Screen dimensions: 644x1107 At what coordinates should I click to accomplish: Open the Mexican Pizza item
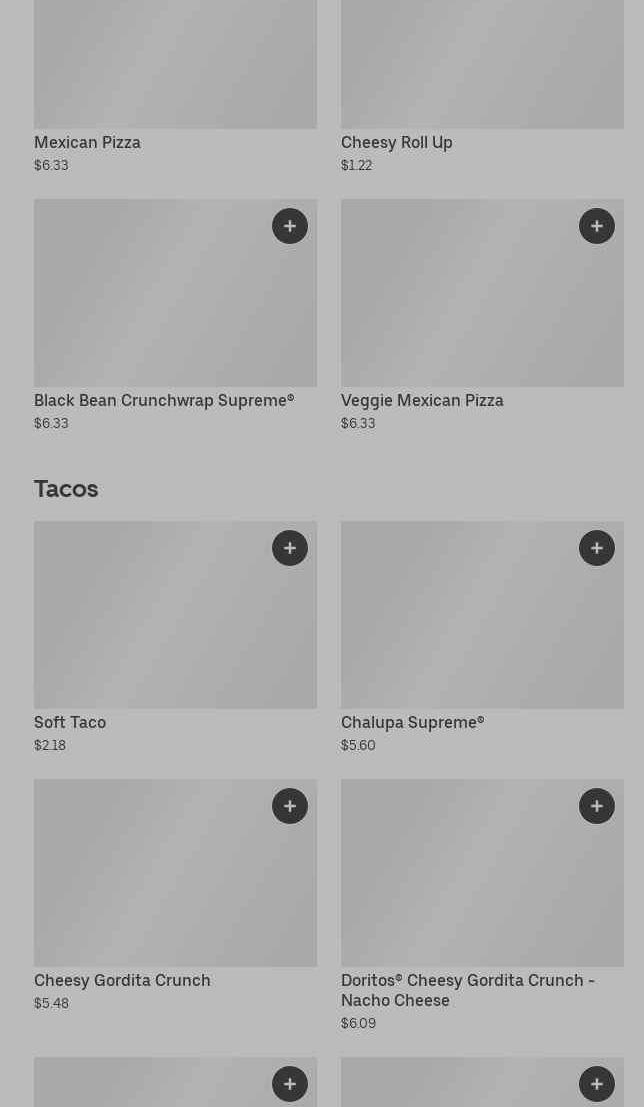pyautogui.click(x=87, y=142)
